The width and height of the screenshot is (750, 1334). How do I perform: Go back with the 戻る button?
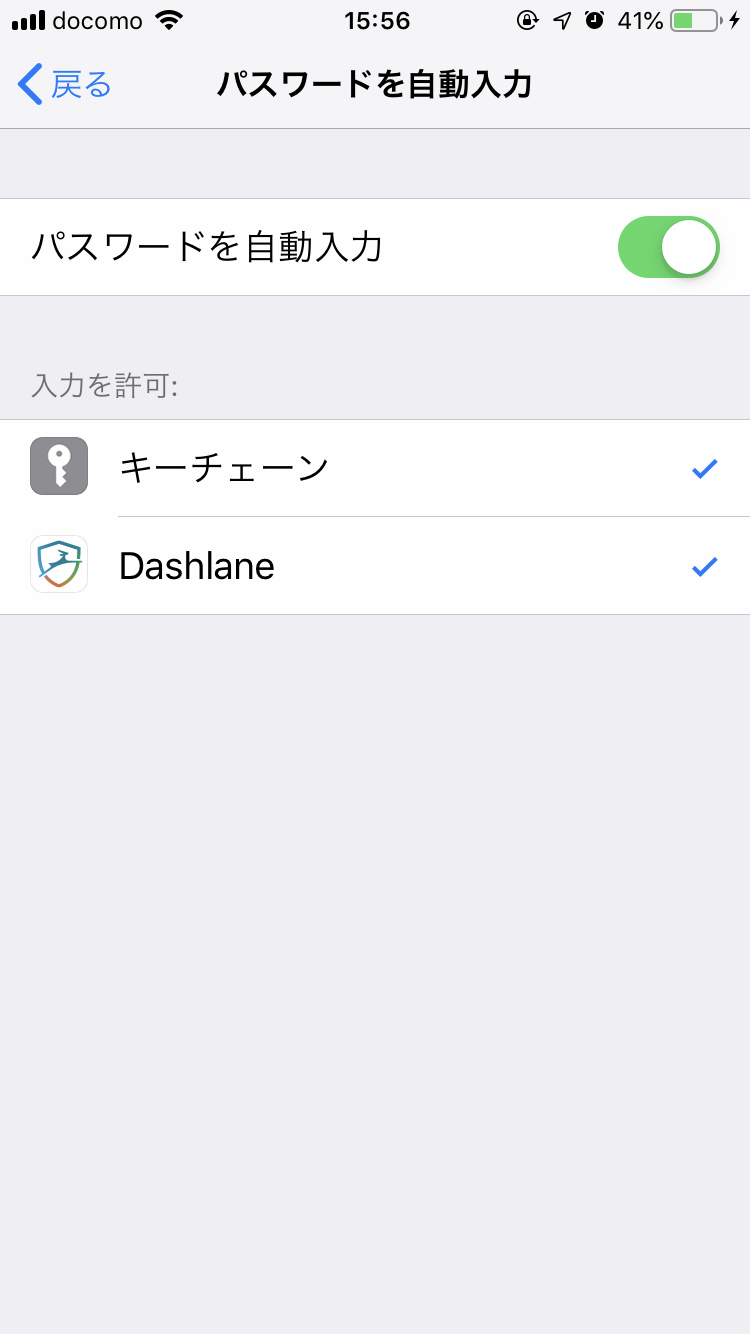(65, 85)
